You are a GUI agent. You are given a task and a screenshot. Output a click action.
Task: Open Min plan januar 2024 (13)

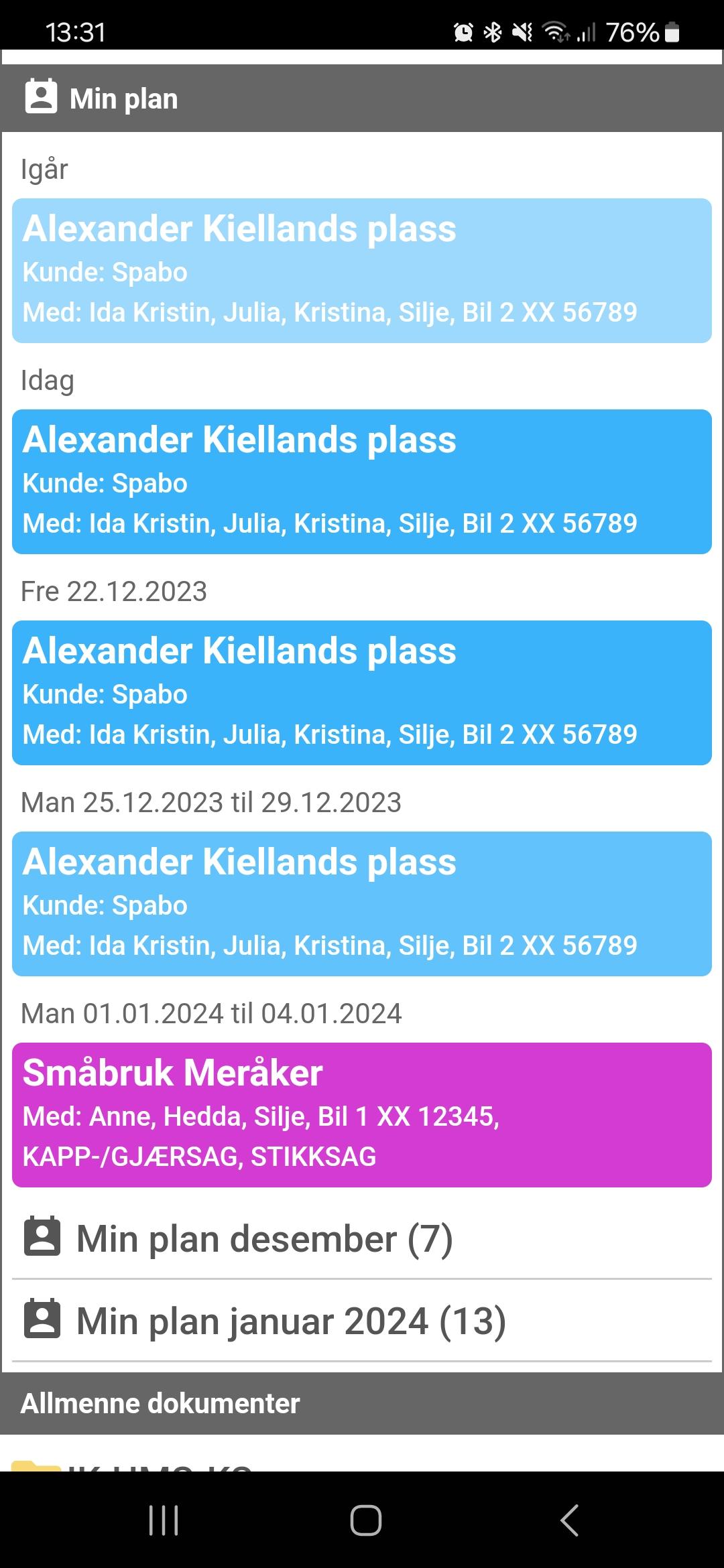click(x=362, y=1321)
